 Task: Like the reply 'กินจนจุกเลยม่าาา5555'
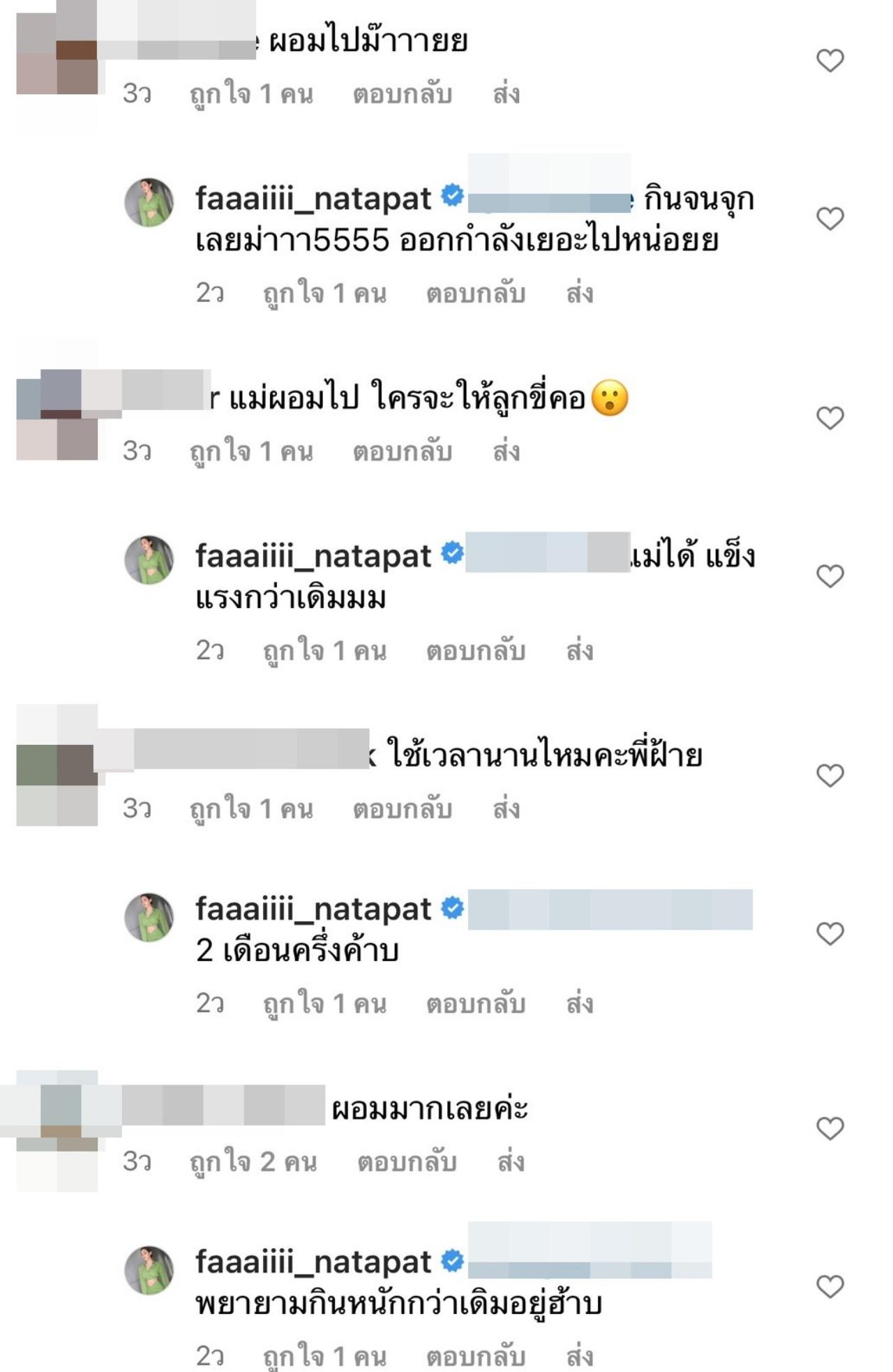(x=830, y=219)
